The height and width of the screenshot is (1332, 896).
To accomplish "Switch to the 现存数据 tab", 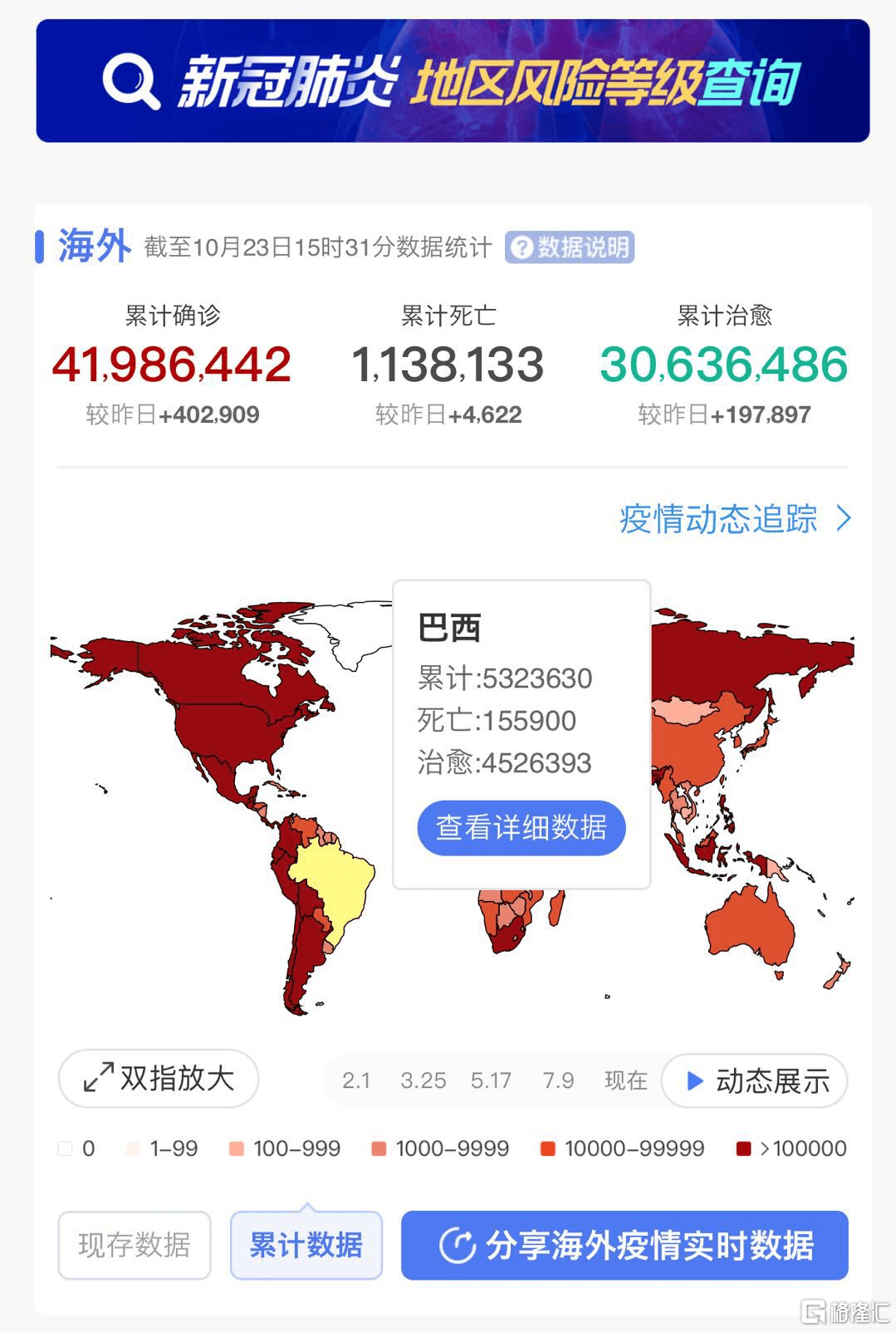I will click(135, 1245).
